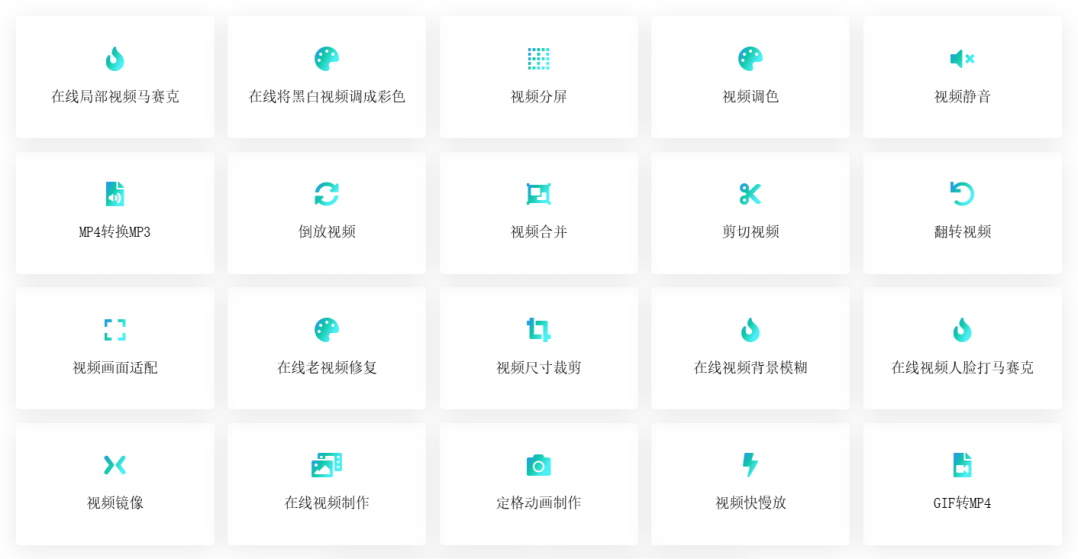Tap the 视频调色 card
The height and width of the screenshot is (559, 1078).
[750, 77]
